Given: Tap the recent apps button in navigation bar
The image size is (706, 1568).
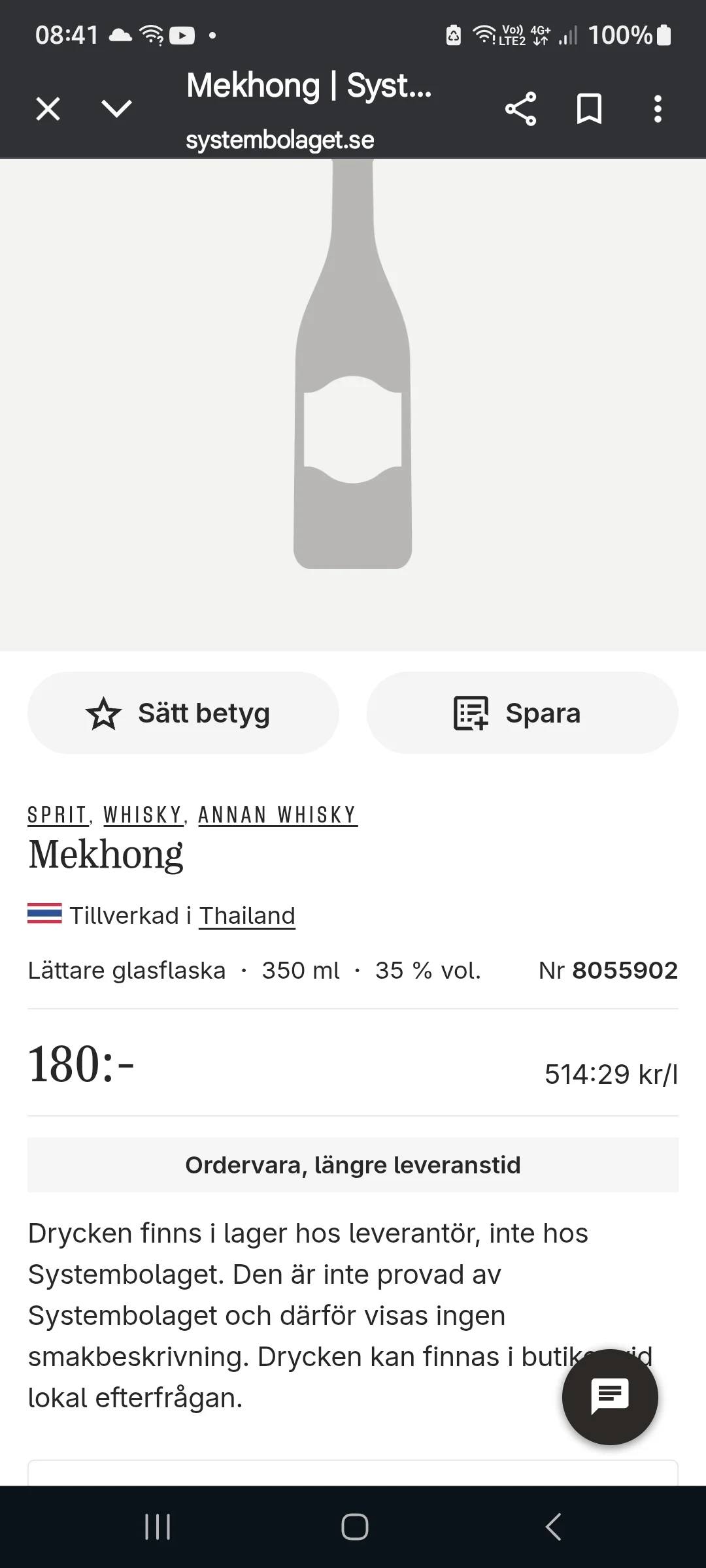Looking at the screenshot, I should [x=157, y=1527].
